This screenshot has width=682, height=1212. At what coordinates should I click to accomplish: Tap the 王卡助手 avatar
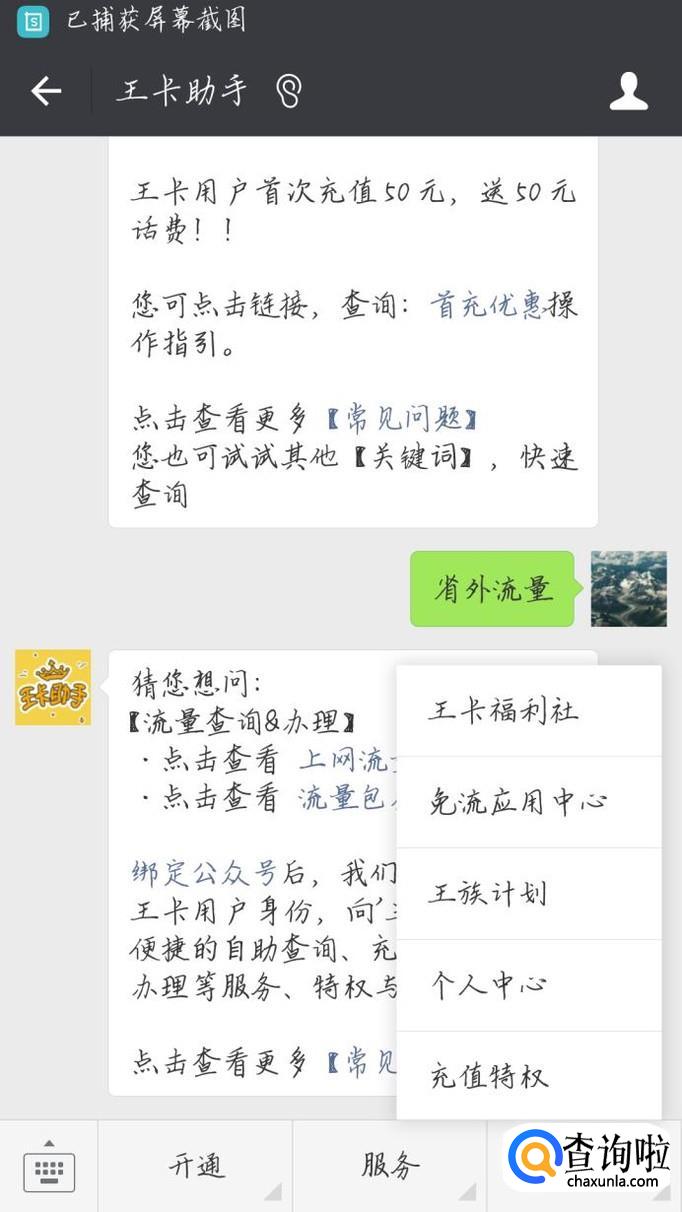point(53,688)
